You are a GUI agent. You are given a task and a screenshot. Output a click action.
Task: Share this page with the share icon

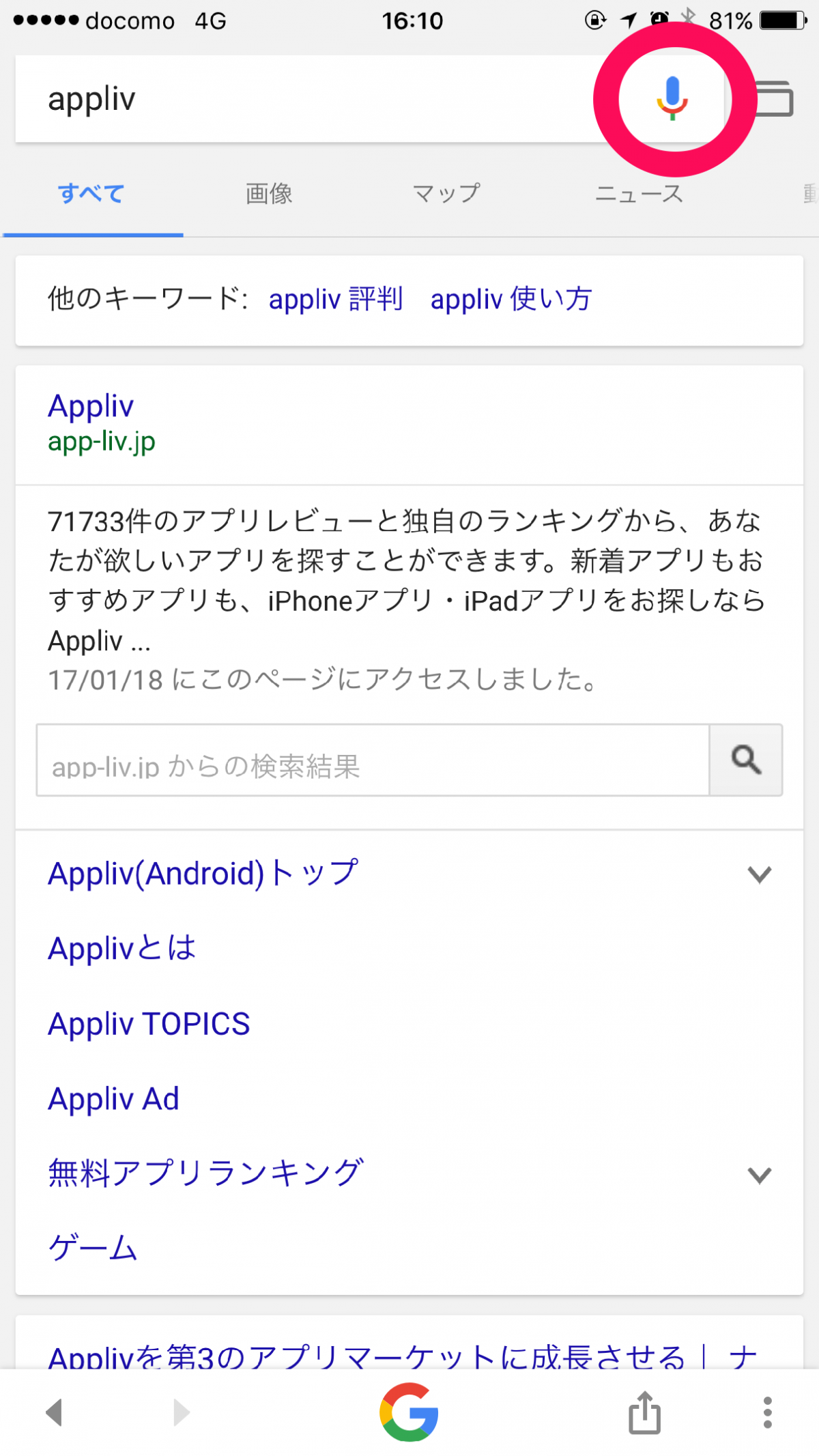pos(644,1412)
